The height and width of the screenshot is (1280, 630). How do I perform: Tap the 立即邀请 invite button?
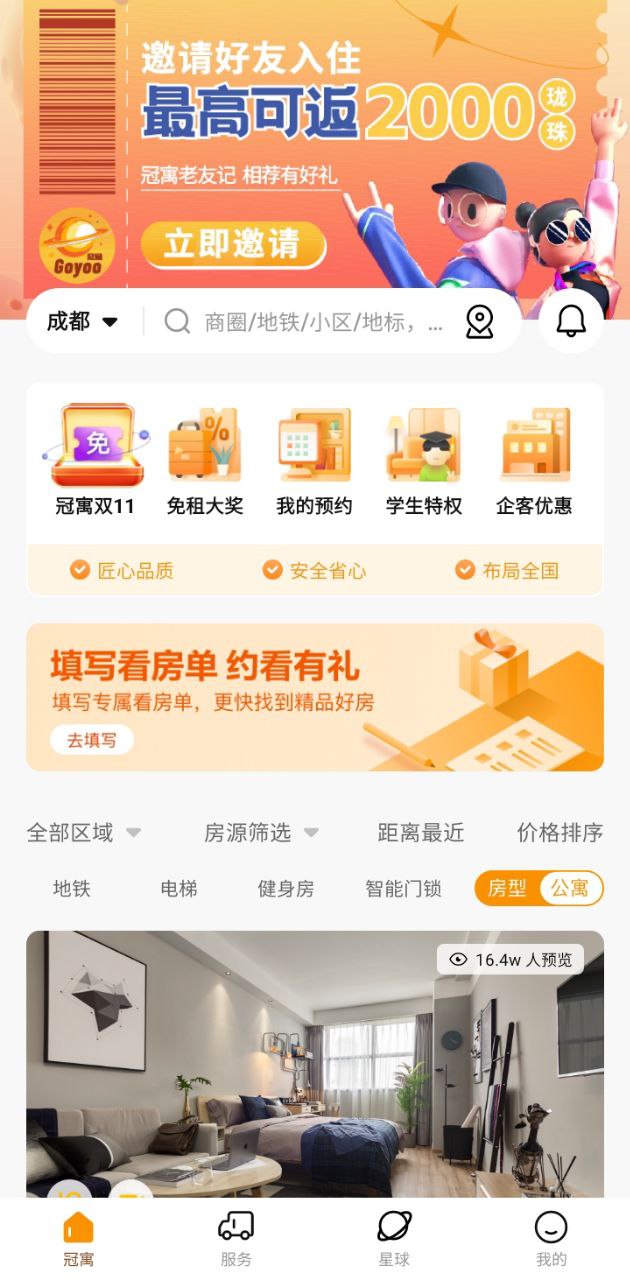point(233,245)
